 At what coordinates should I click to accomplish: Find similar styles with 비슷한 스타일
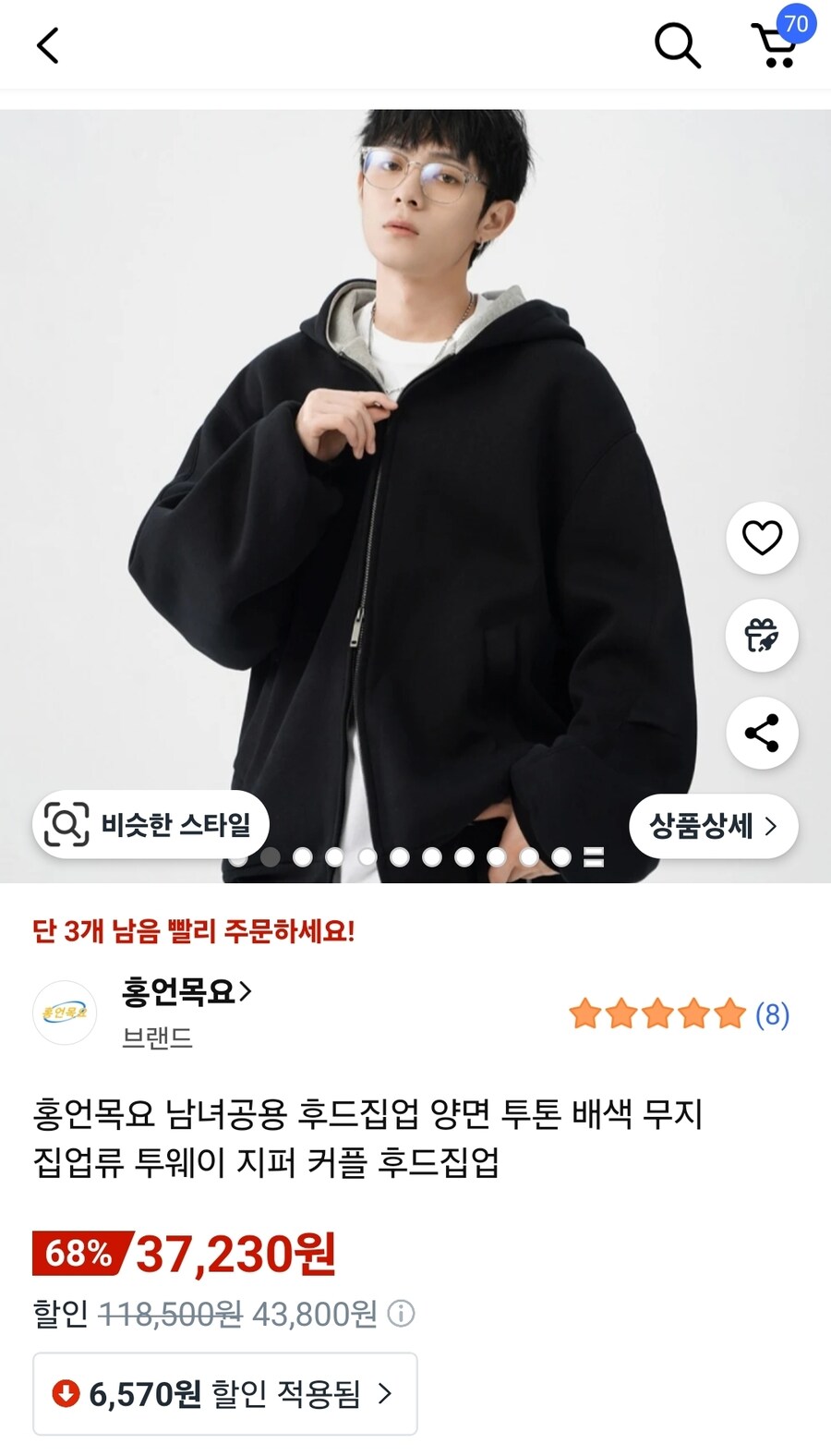(151, 824)
